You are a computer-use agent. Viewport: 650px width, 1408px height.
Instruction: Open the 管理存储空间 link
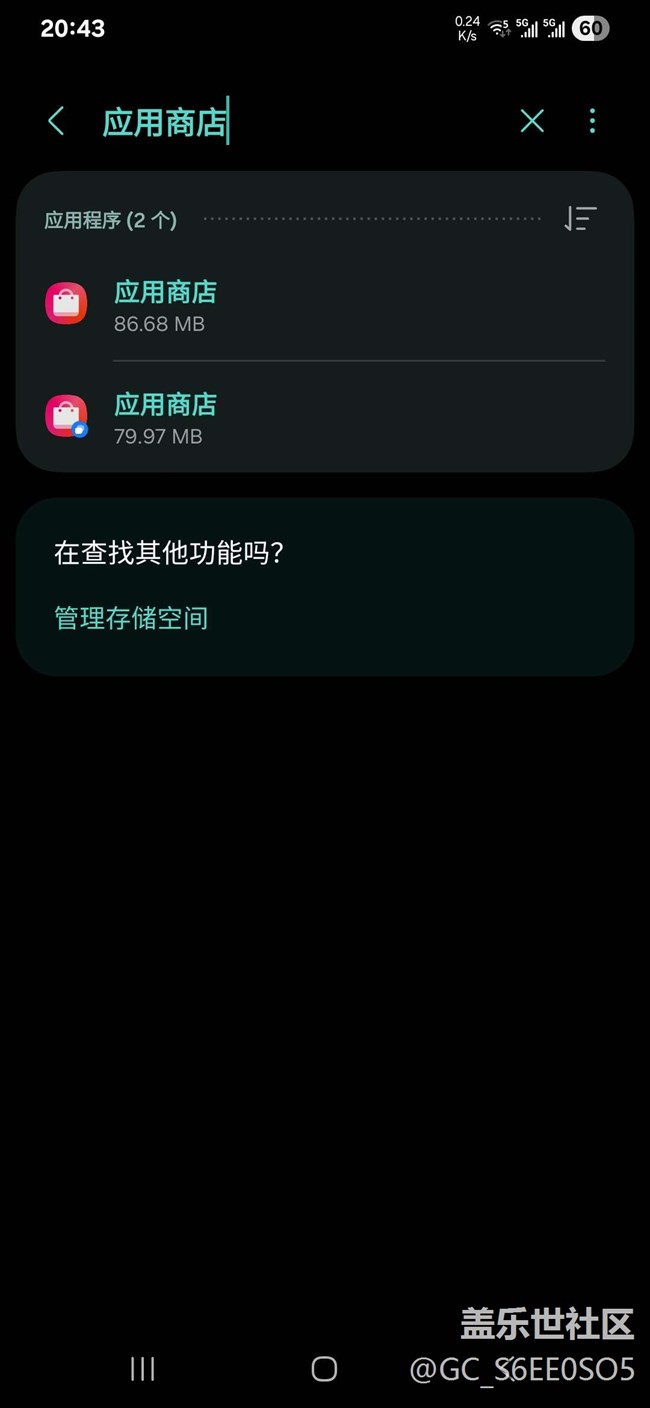click(x=131, y=618)
